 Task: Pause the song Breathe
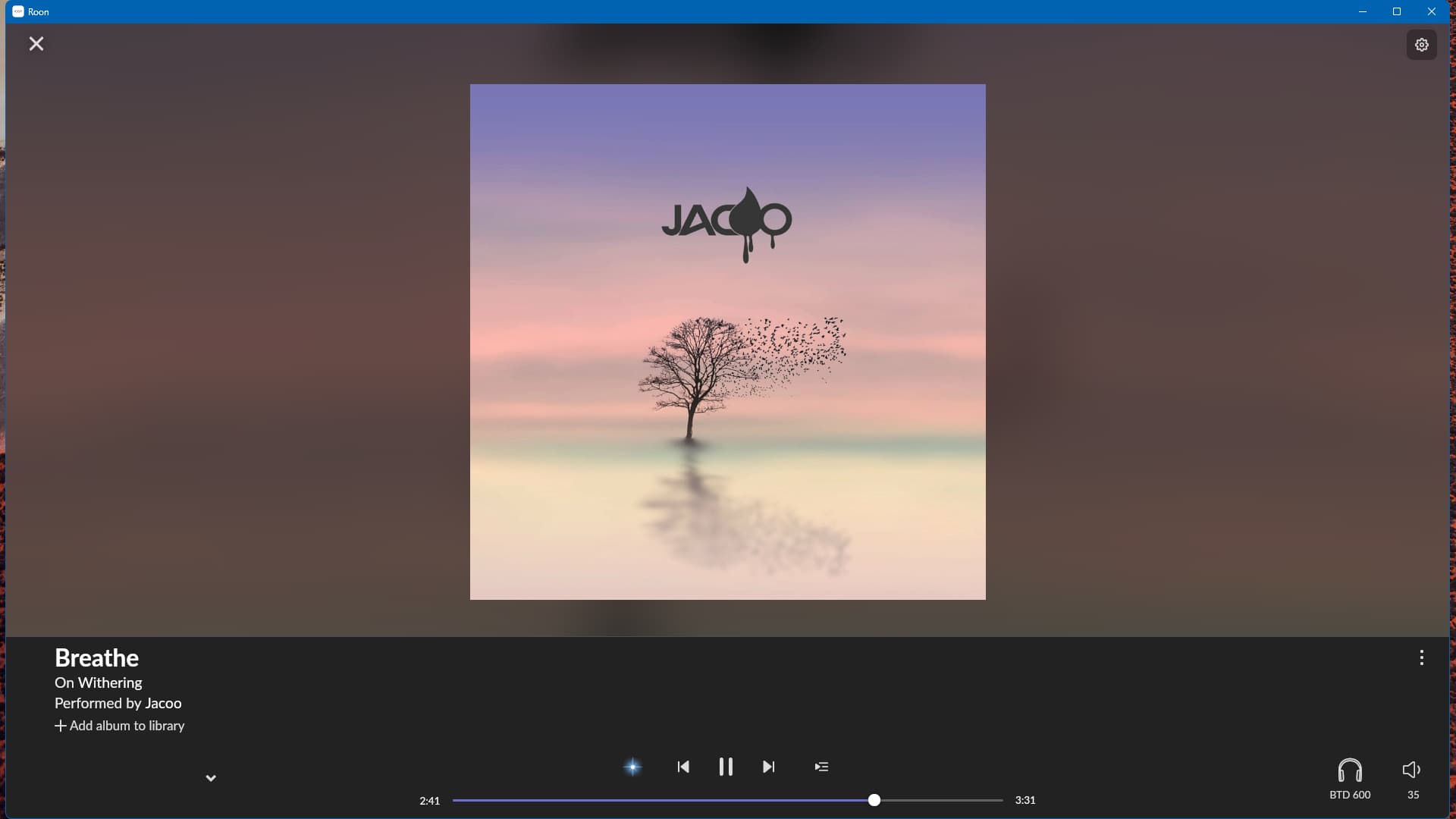pyautogui.click(x=726, y=767)
